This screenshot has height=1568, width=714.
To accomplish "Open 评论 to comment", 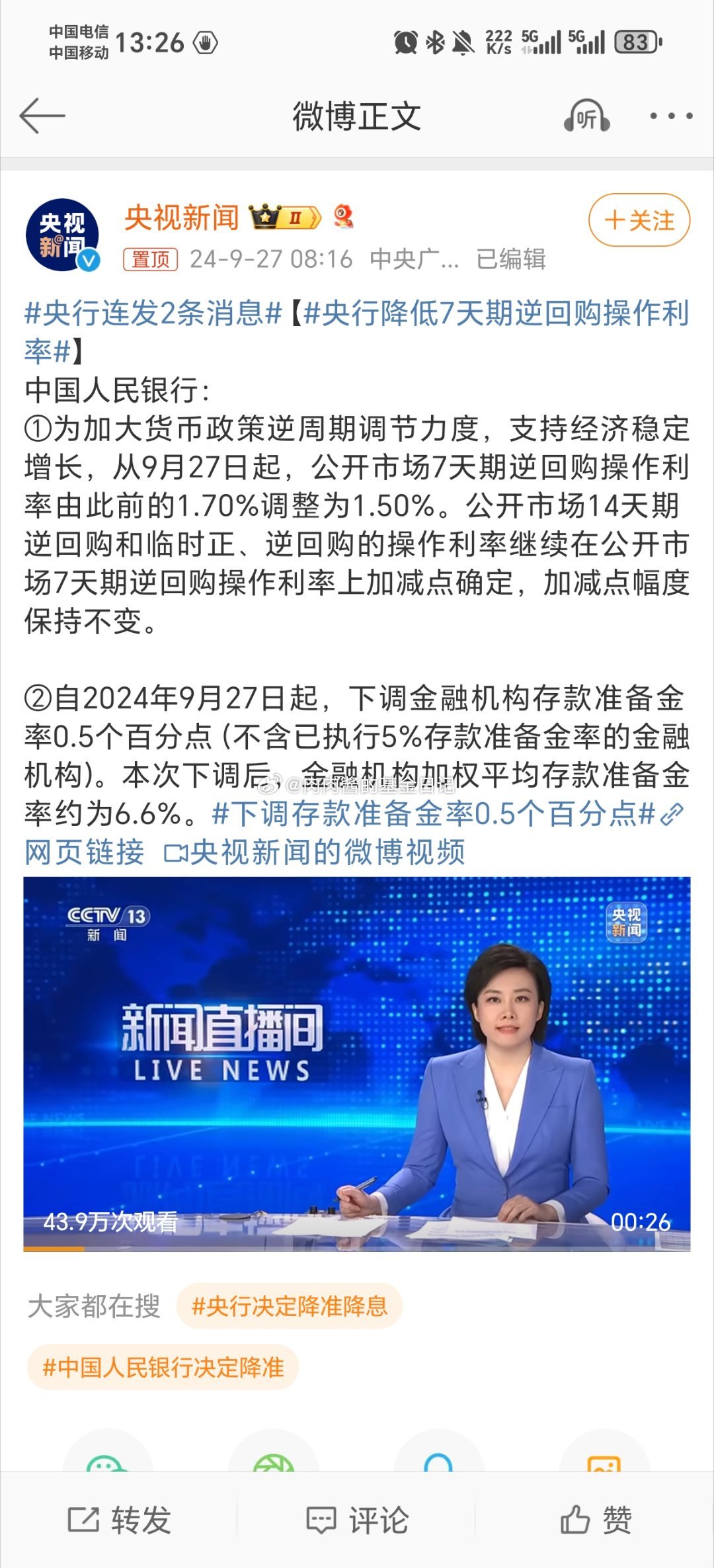I will (357, 1520).
